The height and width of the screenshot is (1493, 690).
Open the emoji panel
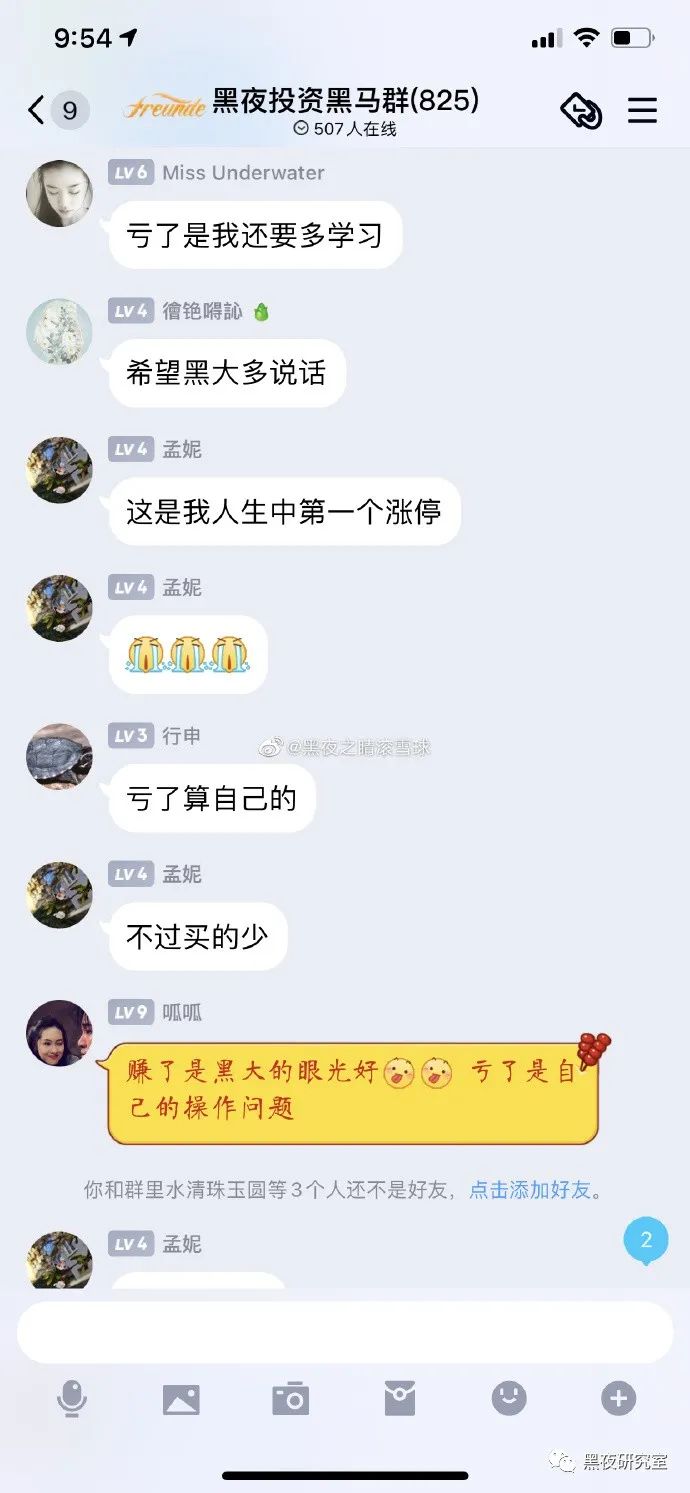click(x=509, y=1398)
